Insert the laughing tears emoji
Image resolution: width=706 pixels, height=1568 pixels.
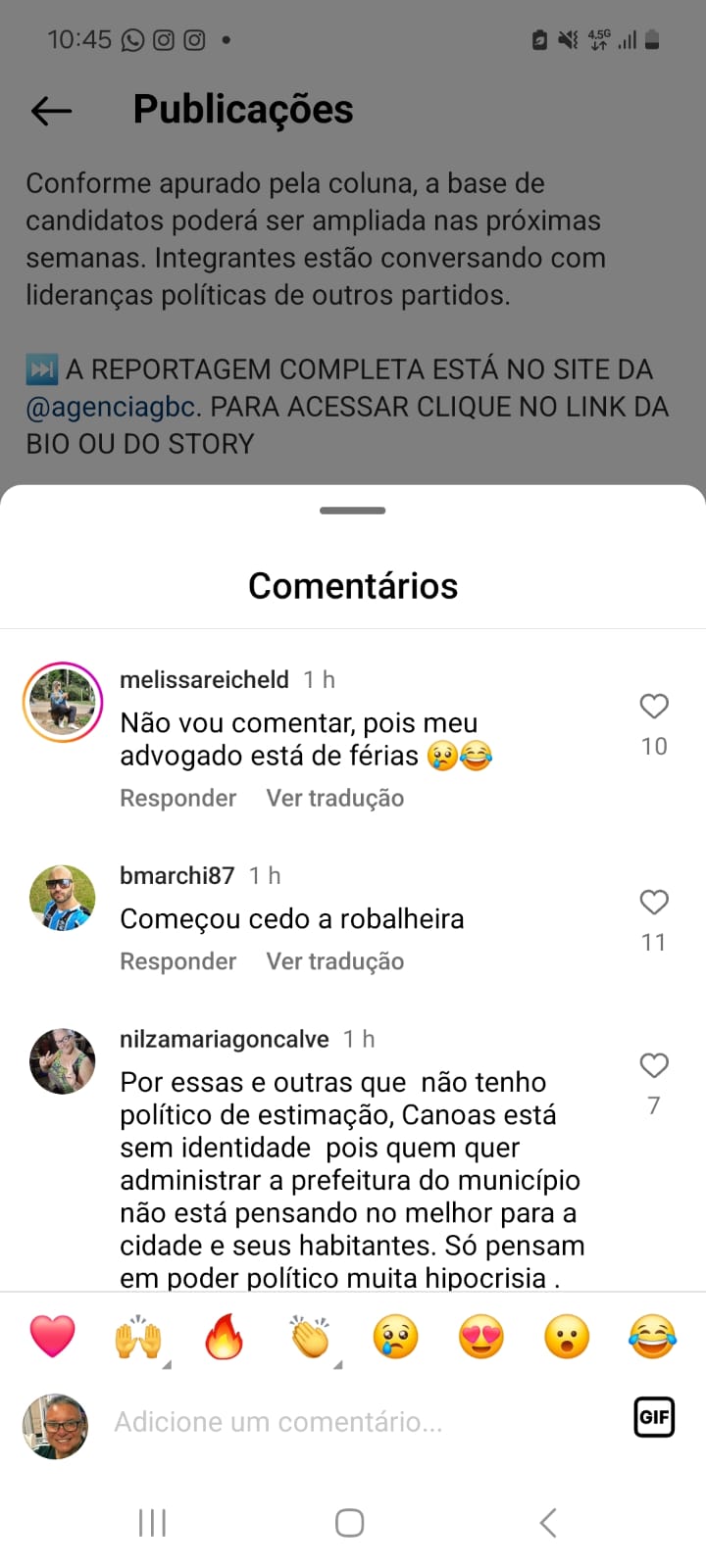tap(652, 1337)
